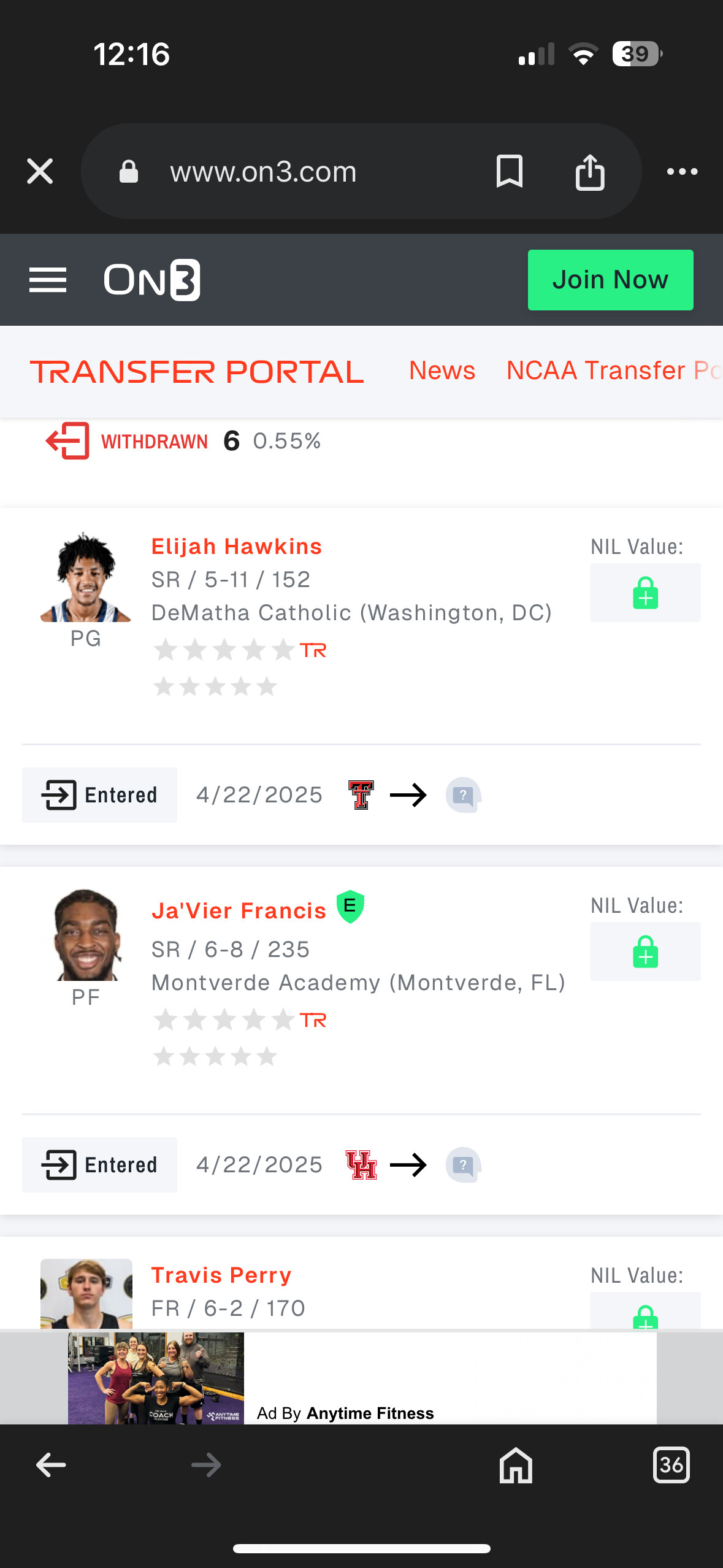Open Travis Perry's player profile
This screenshot has height=1568, width=723.
[x=221, y=1275]
